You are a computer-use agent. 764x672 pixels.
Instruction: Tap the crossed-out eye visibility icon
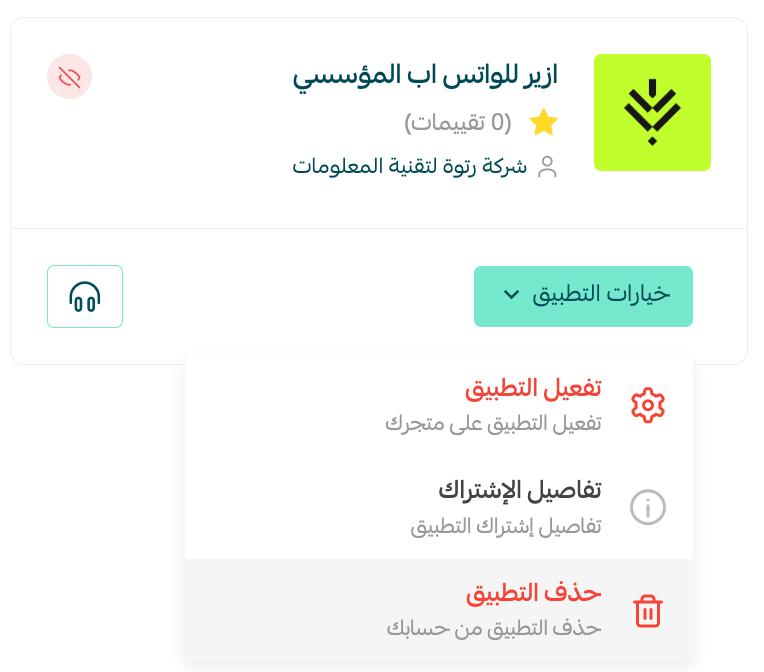point(70,77)
